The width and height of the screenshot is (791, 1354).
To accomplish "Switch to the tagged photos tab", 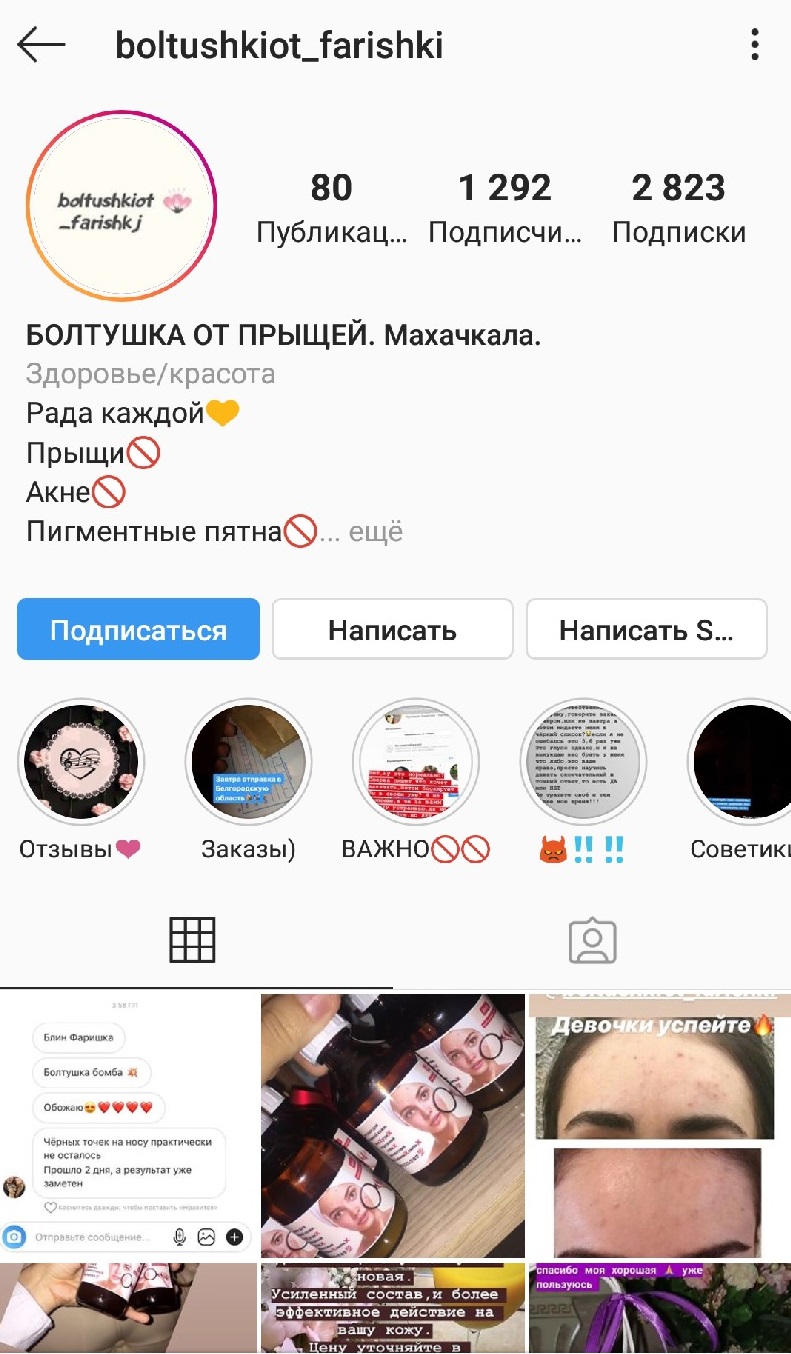I will pyautogui.click(x=592, y=939).
